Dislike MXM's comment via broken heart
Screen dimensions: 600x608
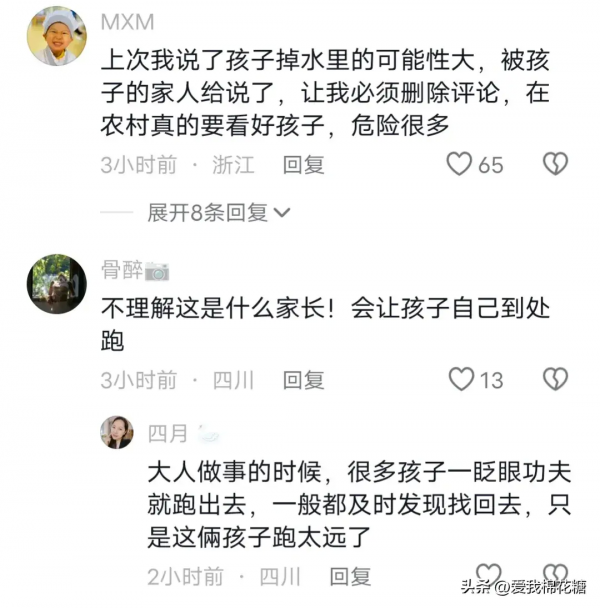point(555,164)
